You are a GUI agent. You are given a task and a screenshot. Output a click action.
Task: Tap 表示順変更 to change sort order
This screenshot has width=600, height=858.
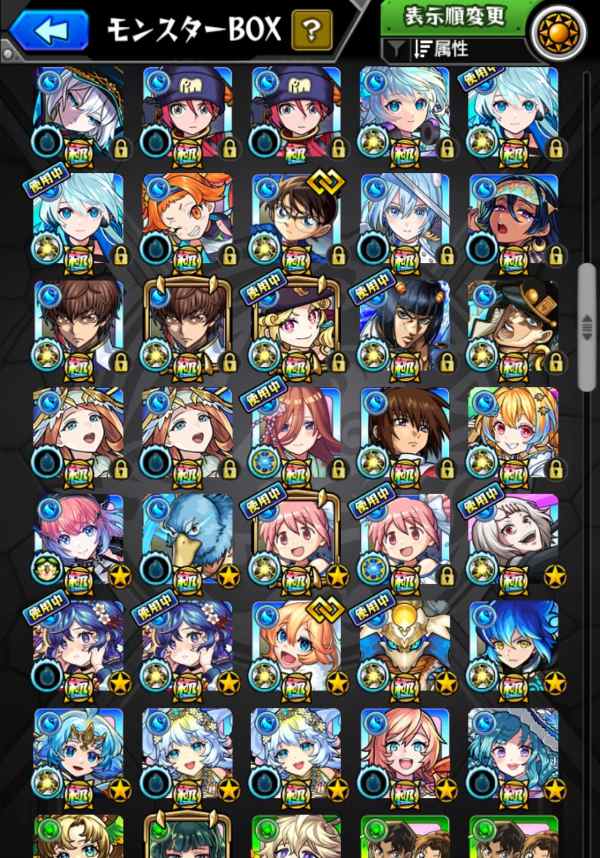[x=455, y=17]
